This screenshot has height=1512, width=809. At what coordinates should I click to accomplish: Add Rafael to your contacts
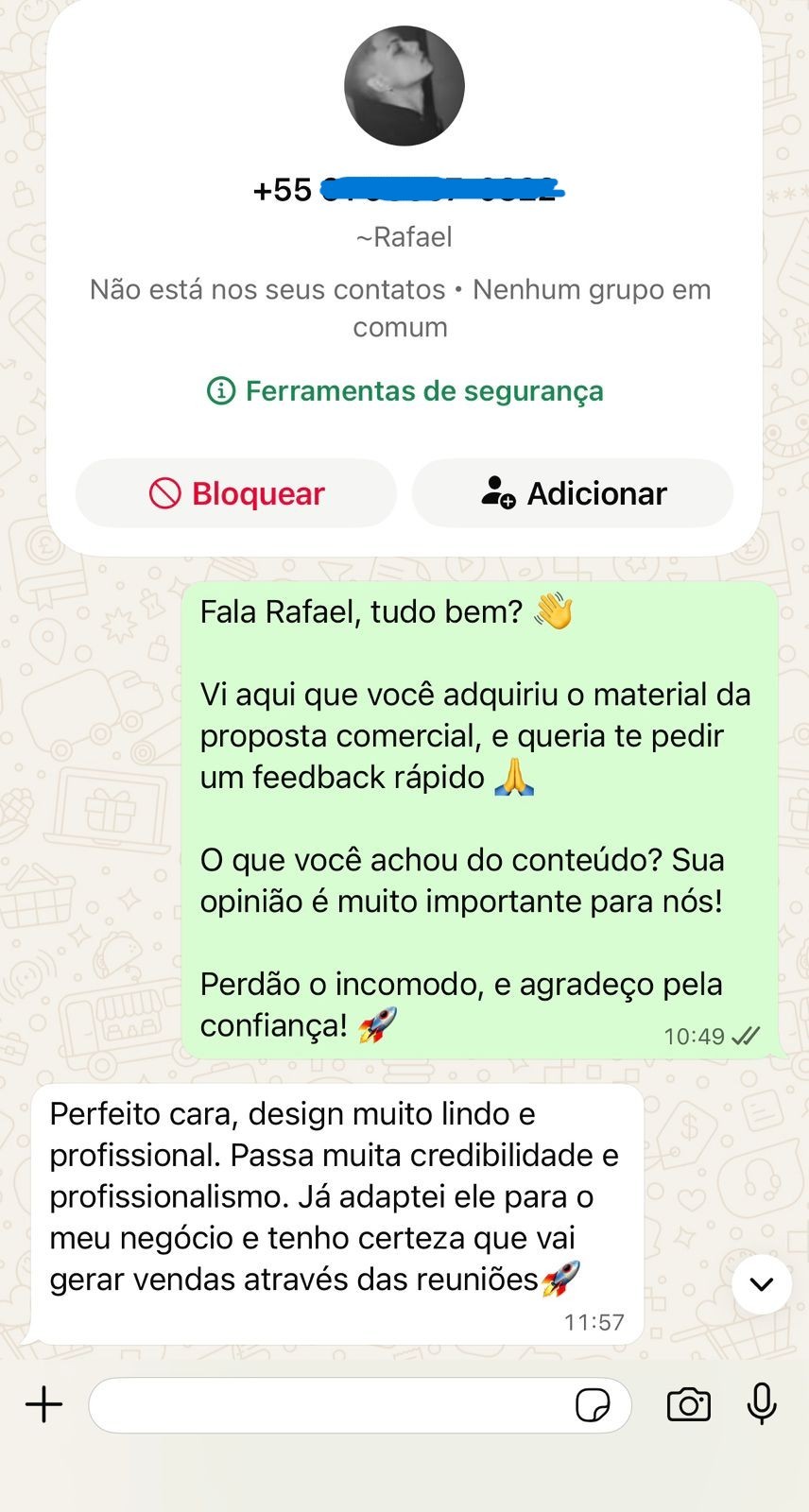click(x=573, y=493)
